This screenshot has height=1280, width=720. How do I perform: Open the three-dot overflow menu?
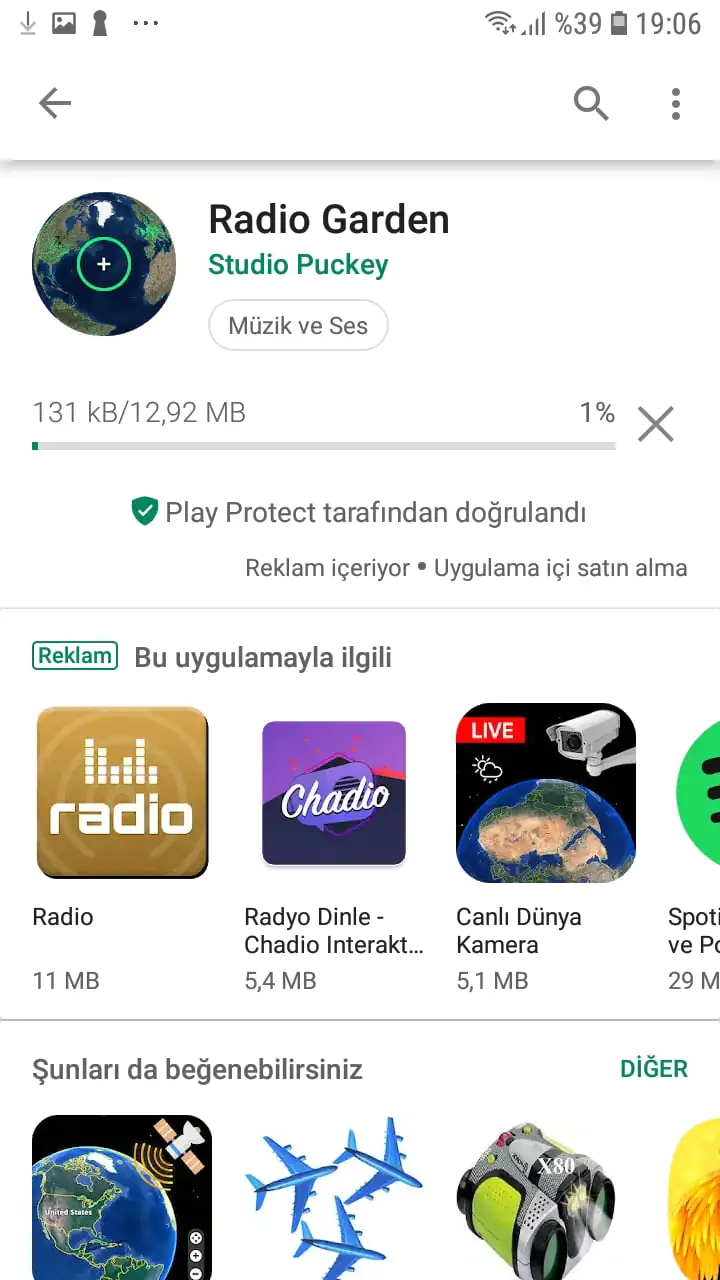click(x=676, y=103)
